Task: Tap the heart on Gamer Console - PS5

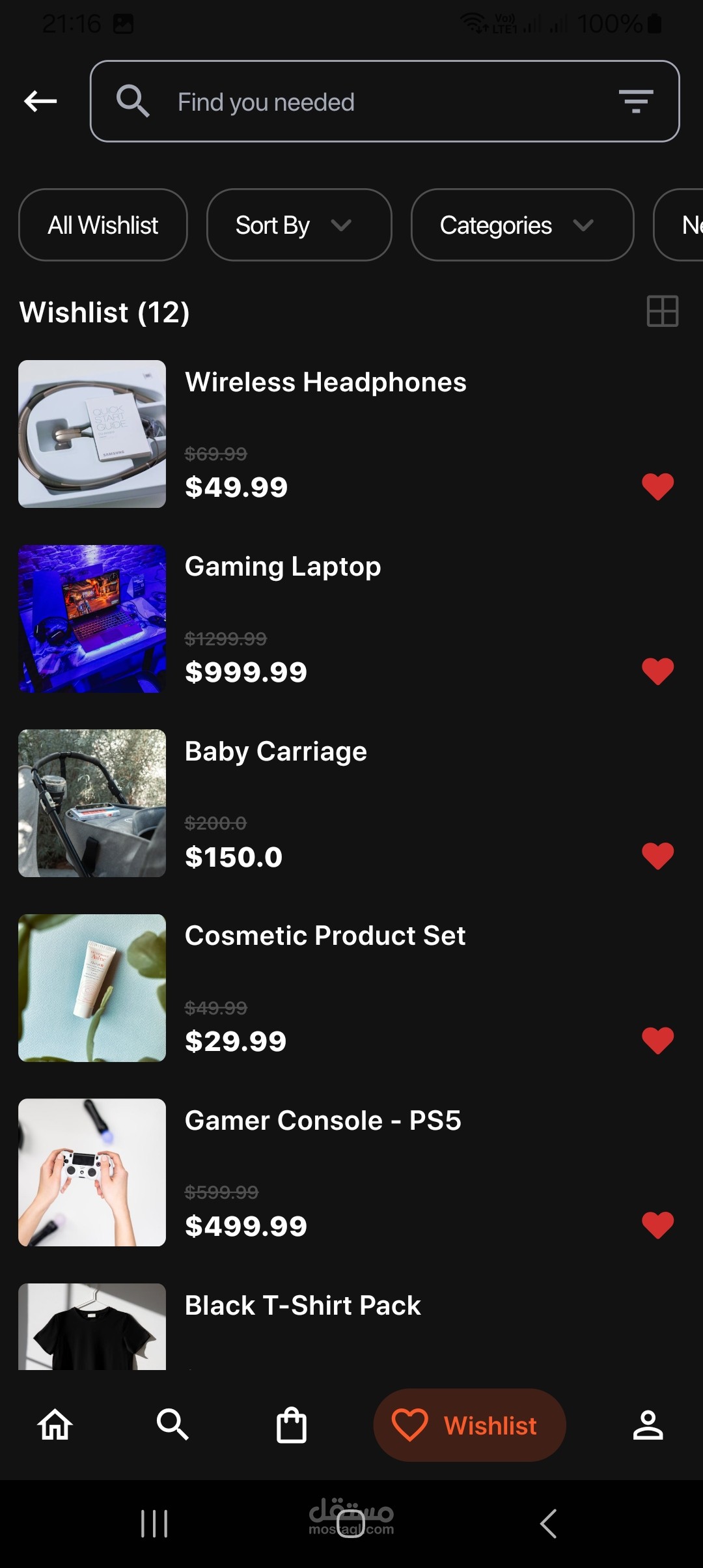Action: [x=657, y=1225]
